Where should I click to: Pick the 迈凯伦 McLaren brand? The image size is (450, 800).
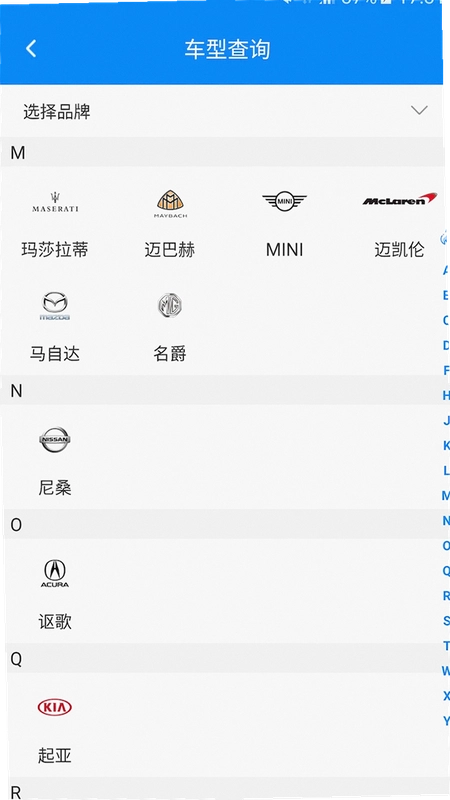pyautogui.click(x=399, y=223)
